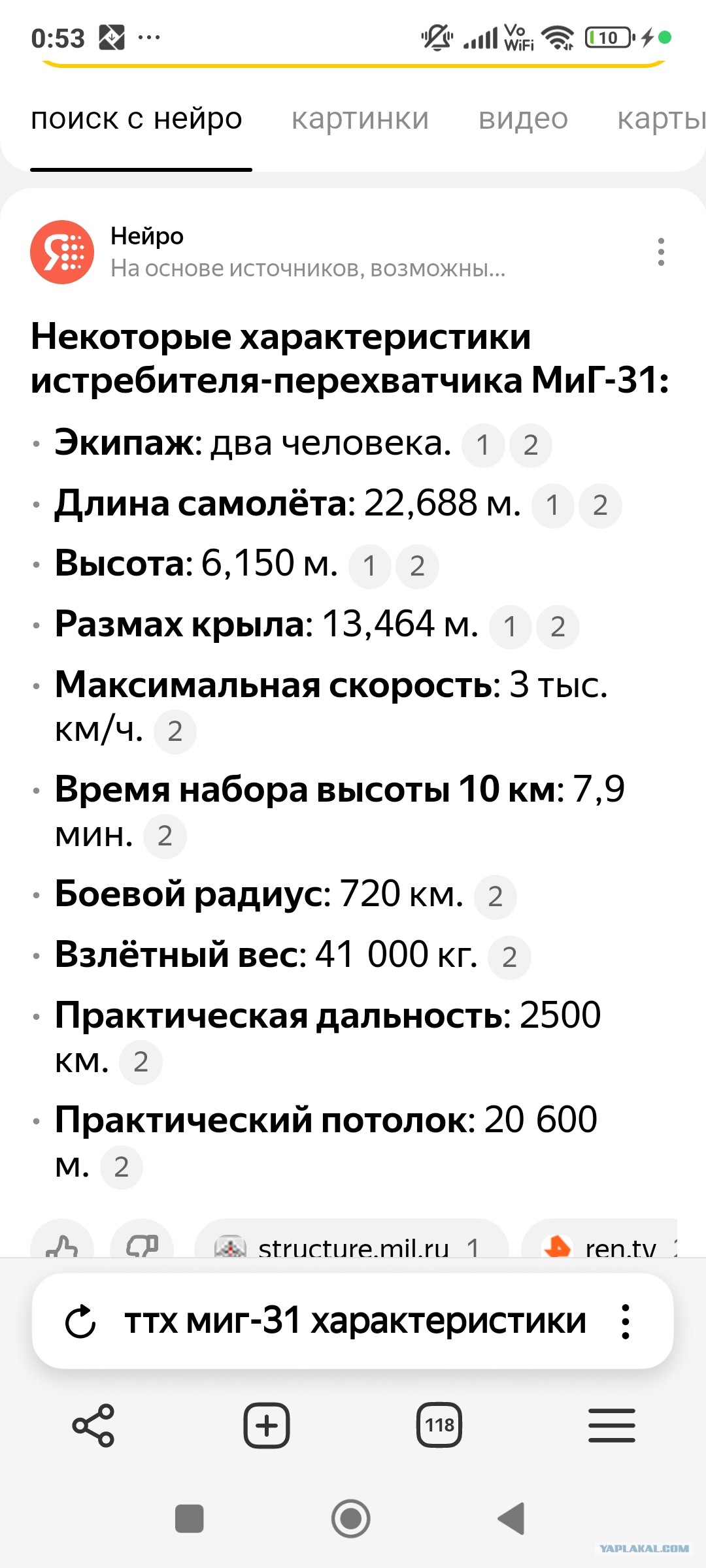The height and width of the screenshot is (1568, 706).
Task: Go back with the system back button
Action: [512, 1518]
